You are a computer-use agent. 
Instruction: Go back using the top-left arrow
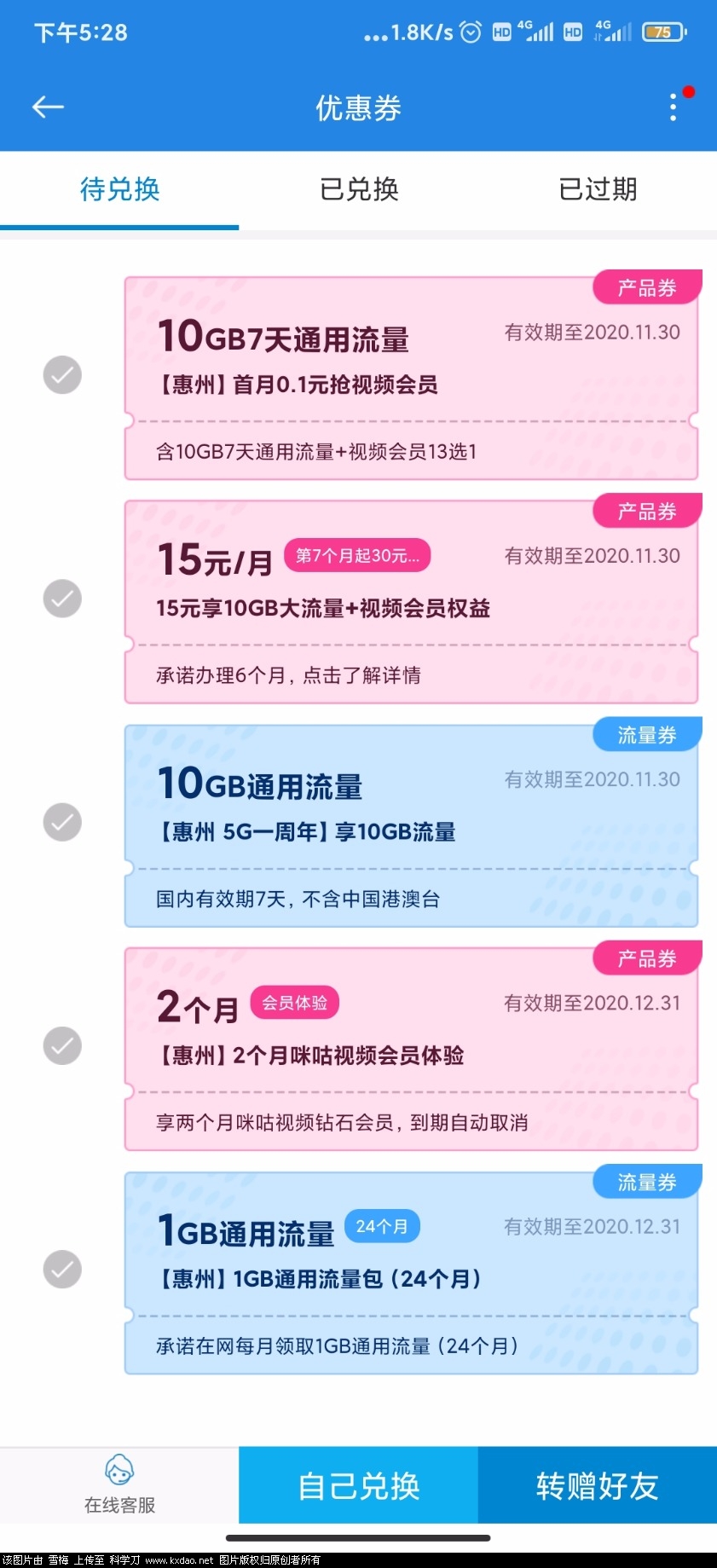pos(48,107)
